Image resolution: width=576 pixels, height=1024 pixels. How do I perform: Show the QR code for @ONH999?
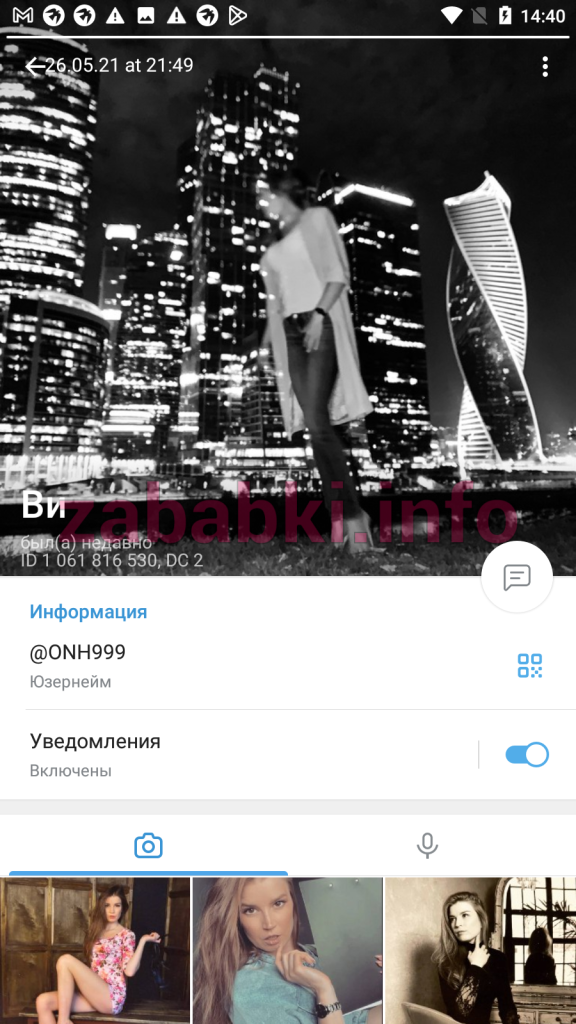[530, 665]
